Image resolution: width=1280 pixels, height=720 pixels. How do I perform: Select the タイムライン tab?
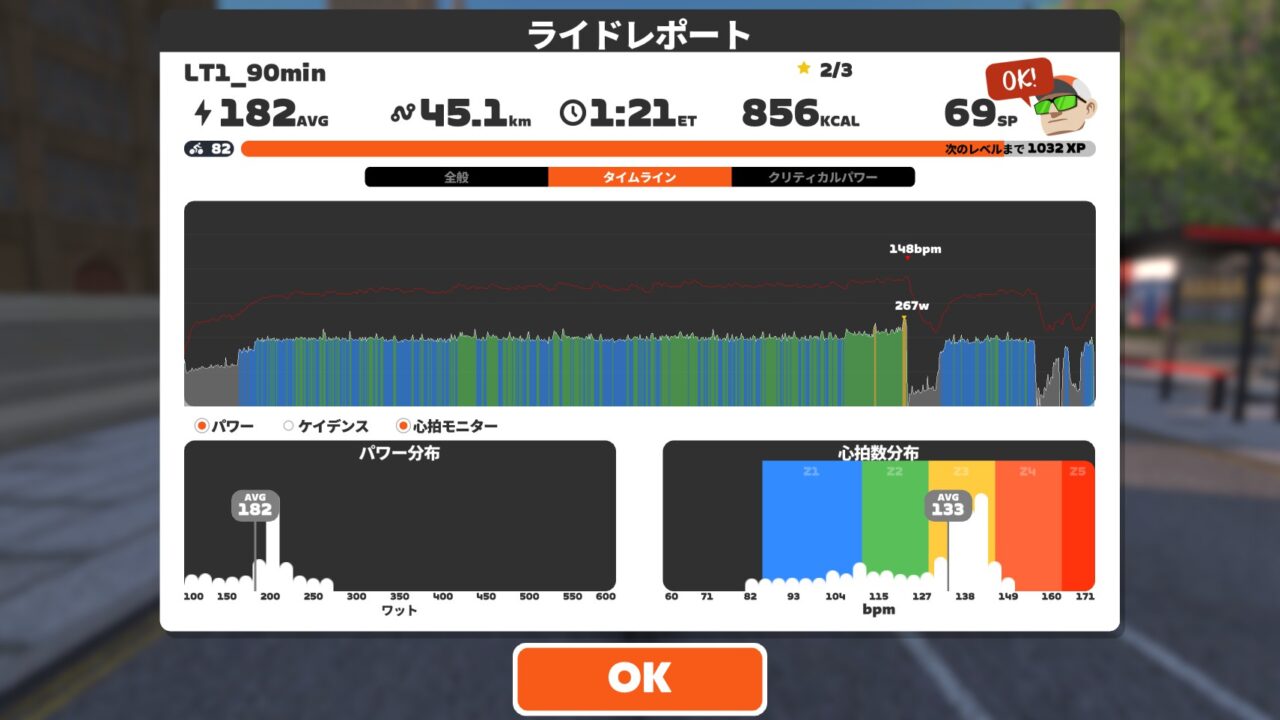click(x=639, y=177)
